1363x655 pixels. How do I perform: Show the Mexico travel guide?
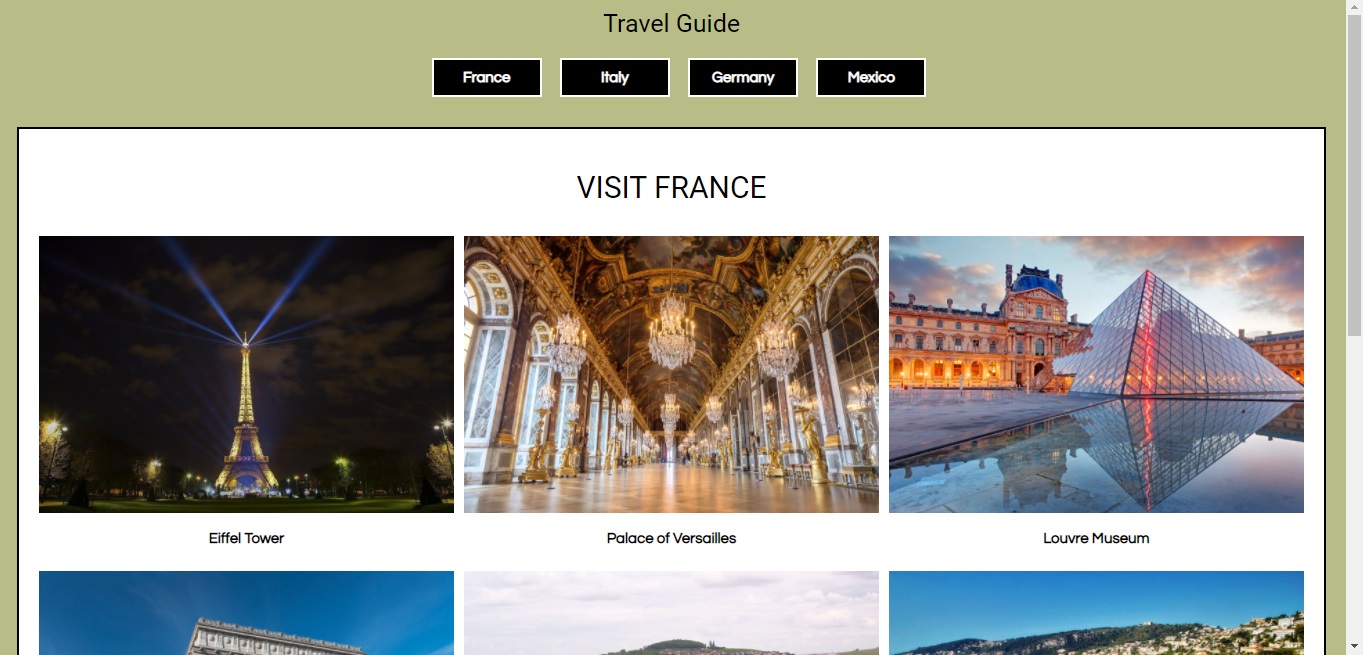click(871, 77)
